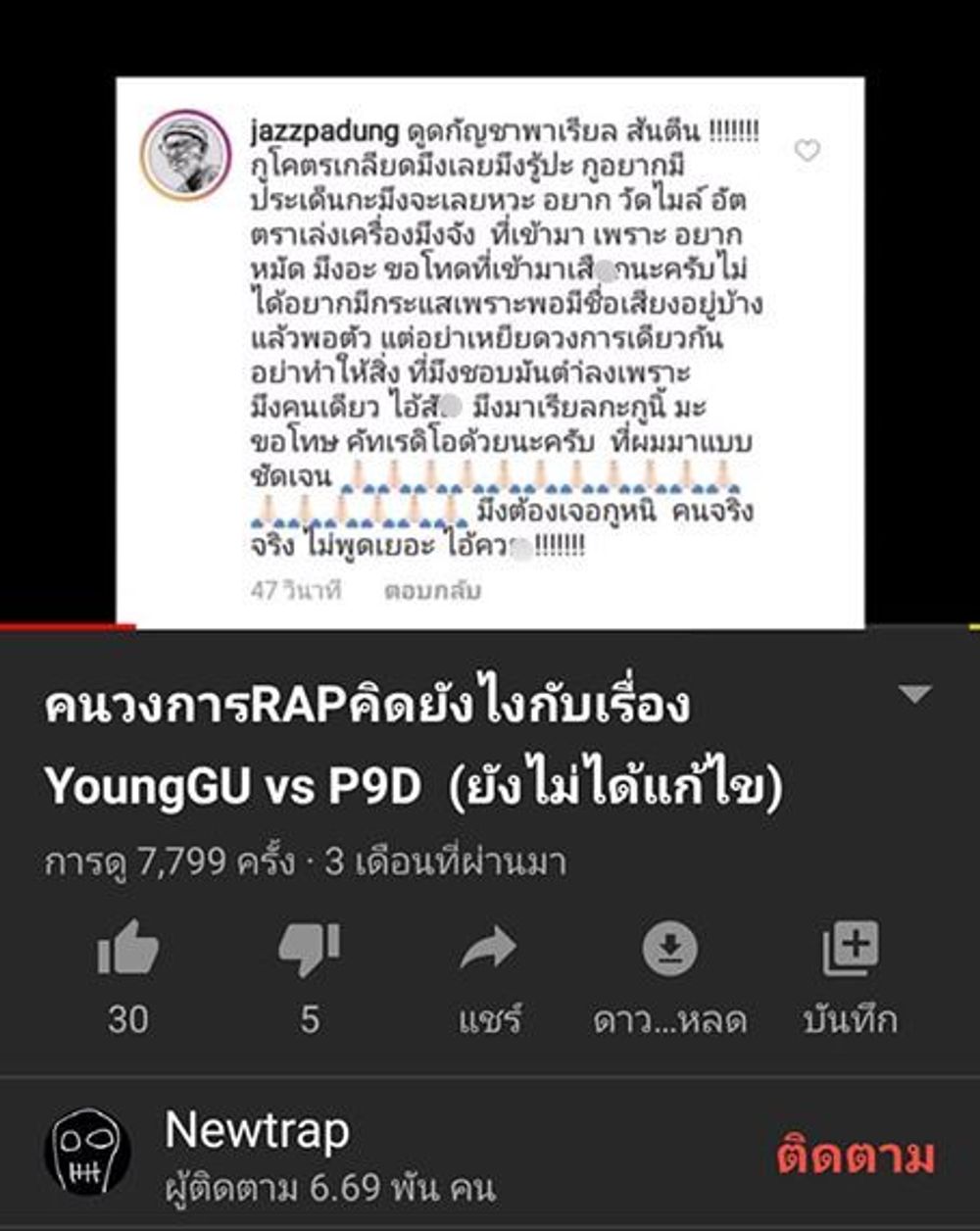Screen dimensions: 980x1231
Task: Subscribe to Newtrap with ติดตาม
Action: coord(855,1157)
